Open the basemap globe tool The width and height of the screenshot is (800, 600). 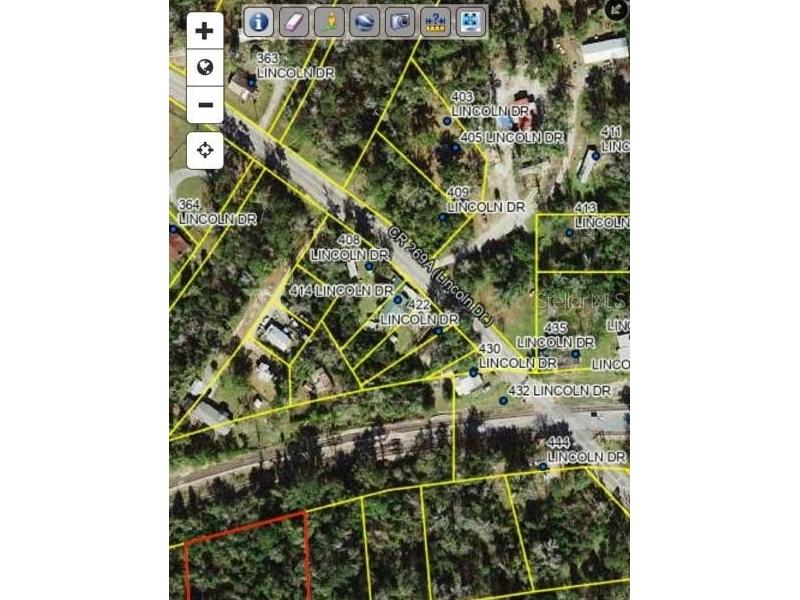click(x=364, y=21)
